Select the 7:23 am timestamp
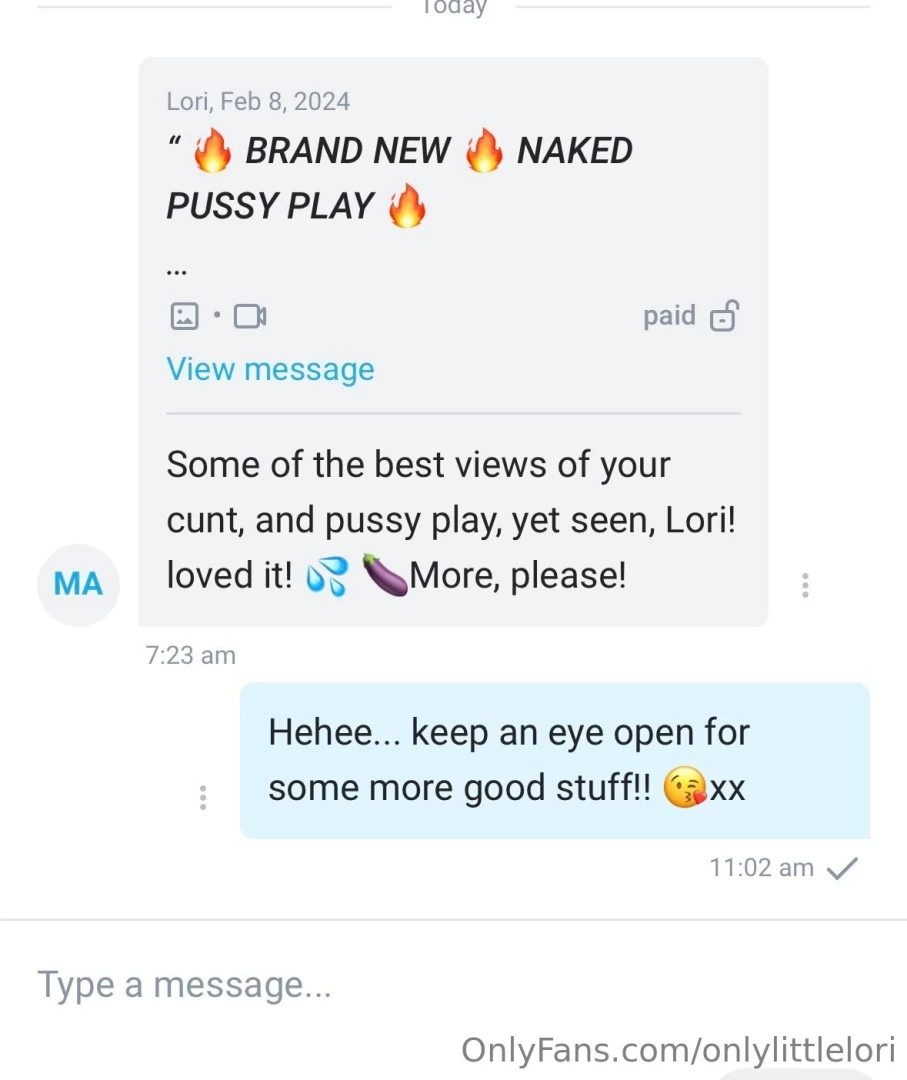The height and width of the screenshot is (1080, 907). (x=190, y=655)
